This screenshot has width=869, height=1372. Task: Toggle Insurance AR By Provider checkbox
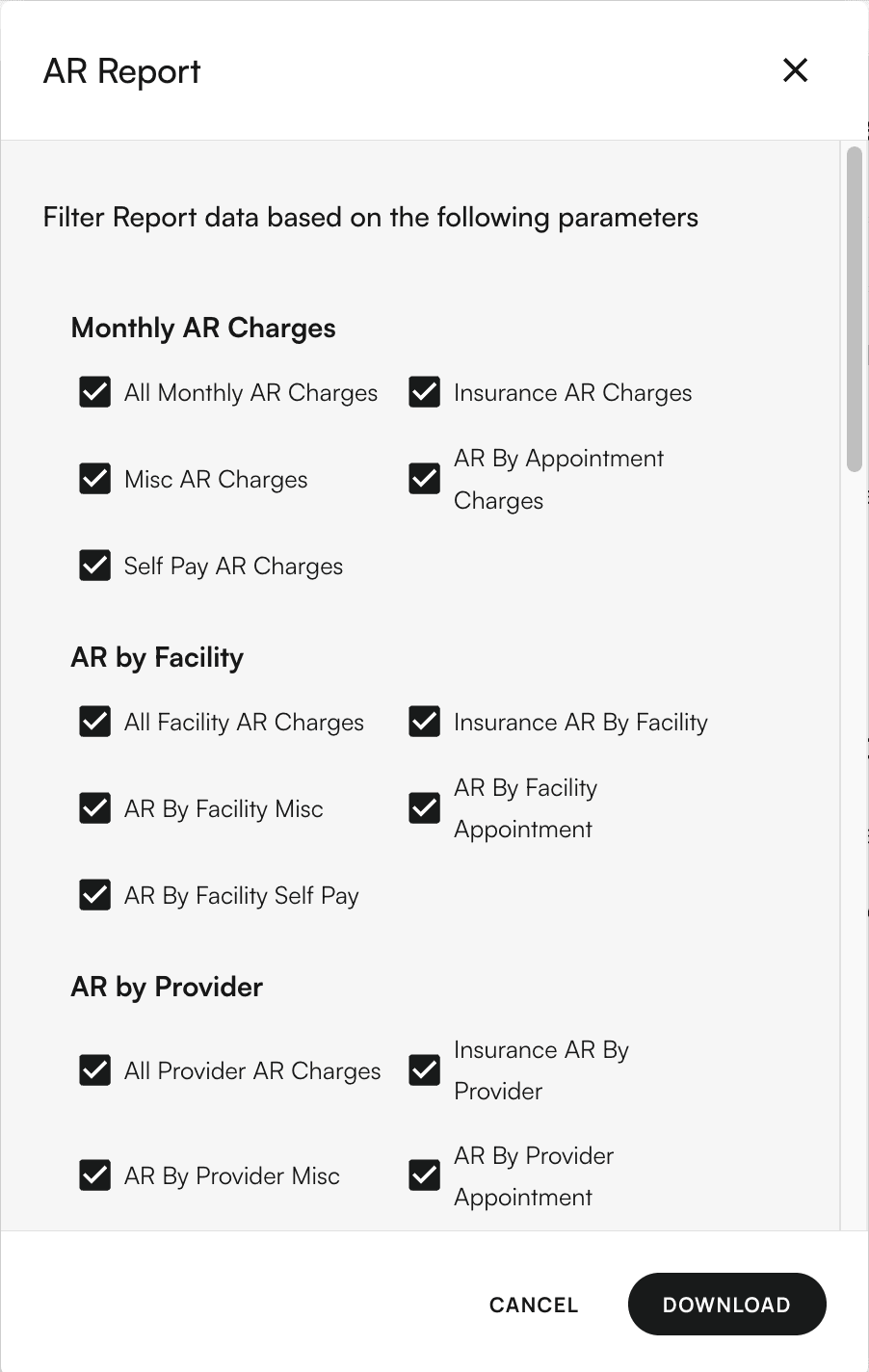(x=424, y=1070)
